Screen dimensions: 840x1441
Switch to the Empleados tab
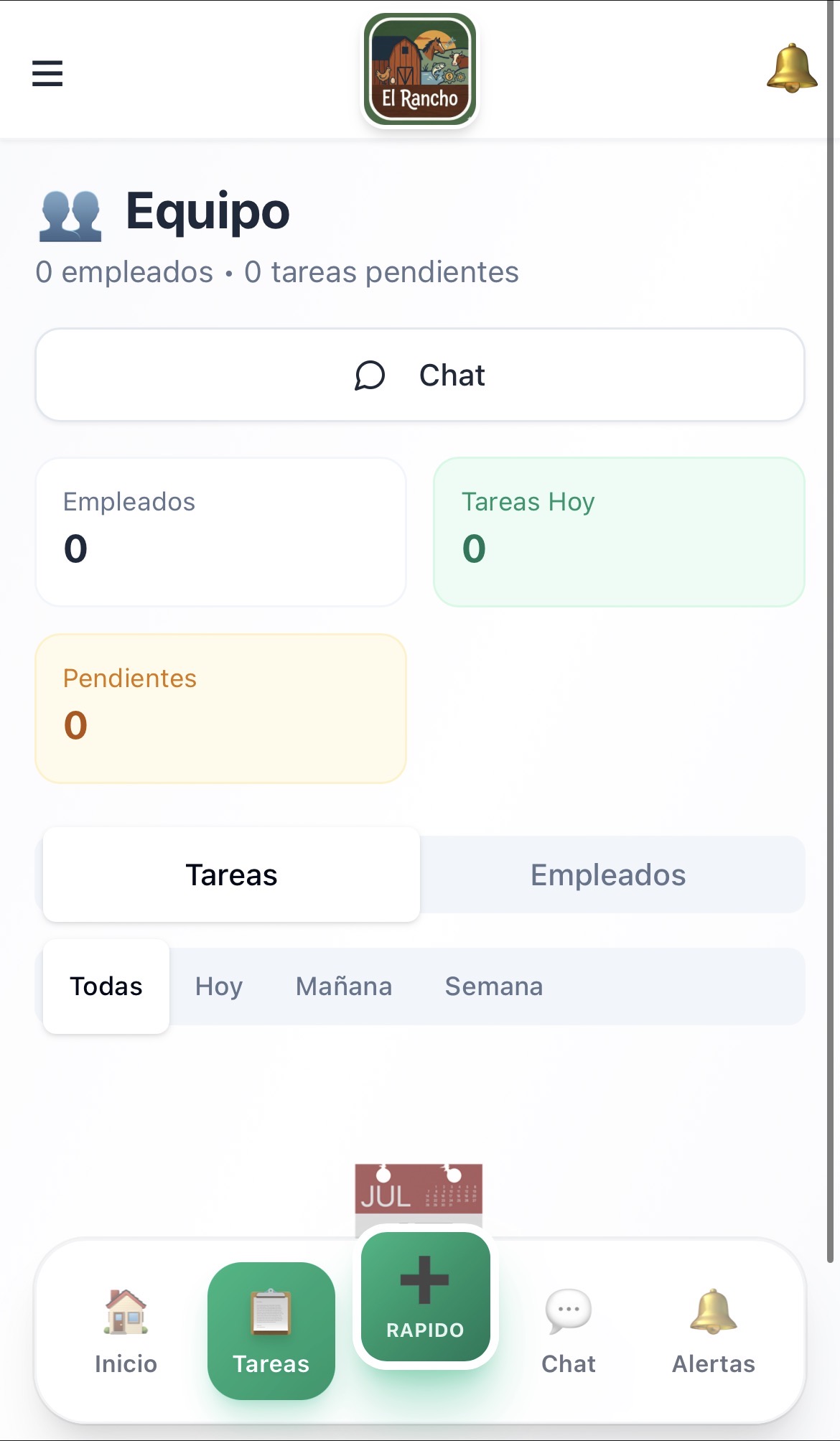(608, 875)
